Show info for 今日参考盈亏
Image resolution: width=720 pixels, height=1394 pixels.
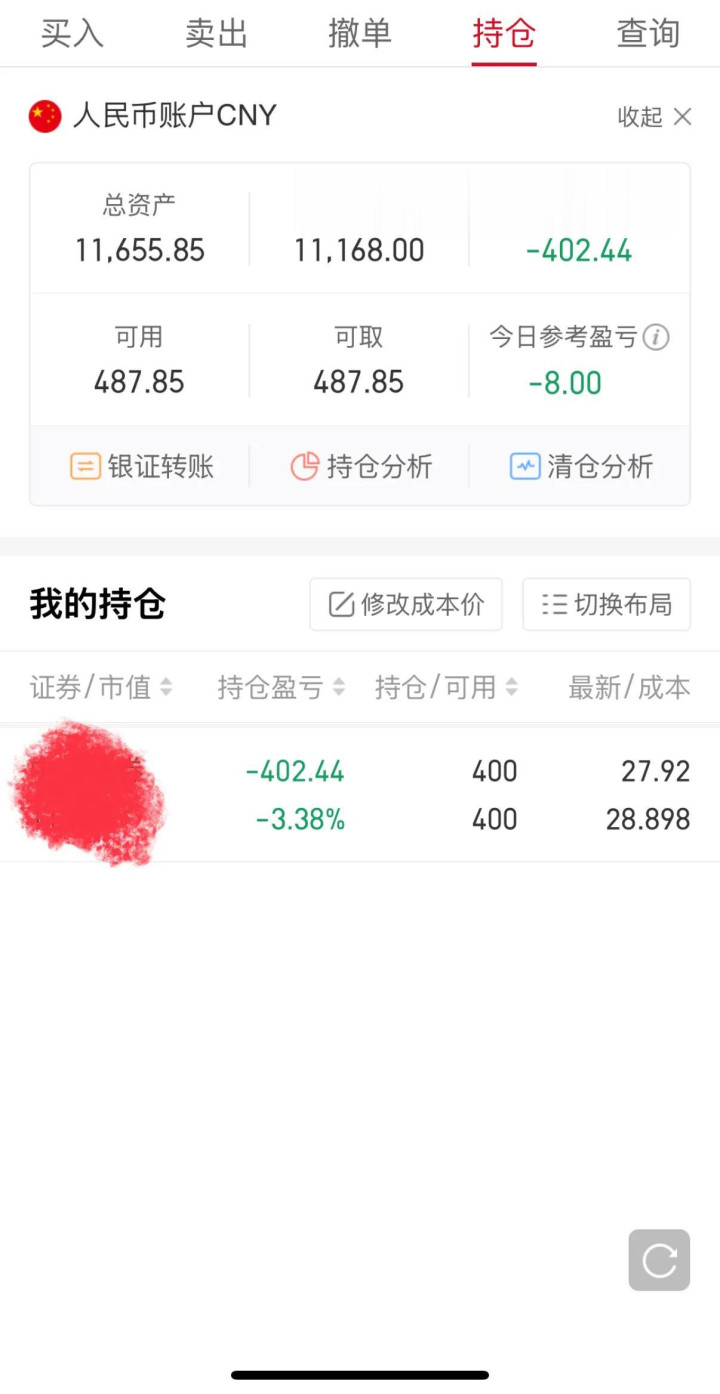click(656, 338)
